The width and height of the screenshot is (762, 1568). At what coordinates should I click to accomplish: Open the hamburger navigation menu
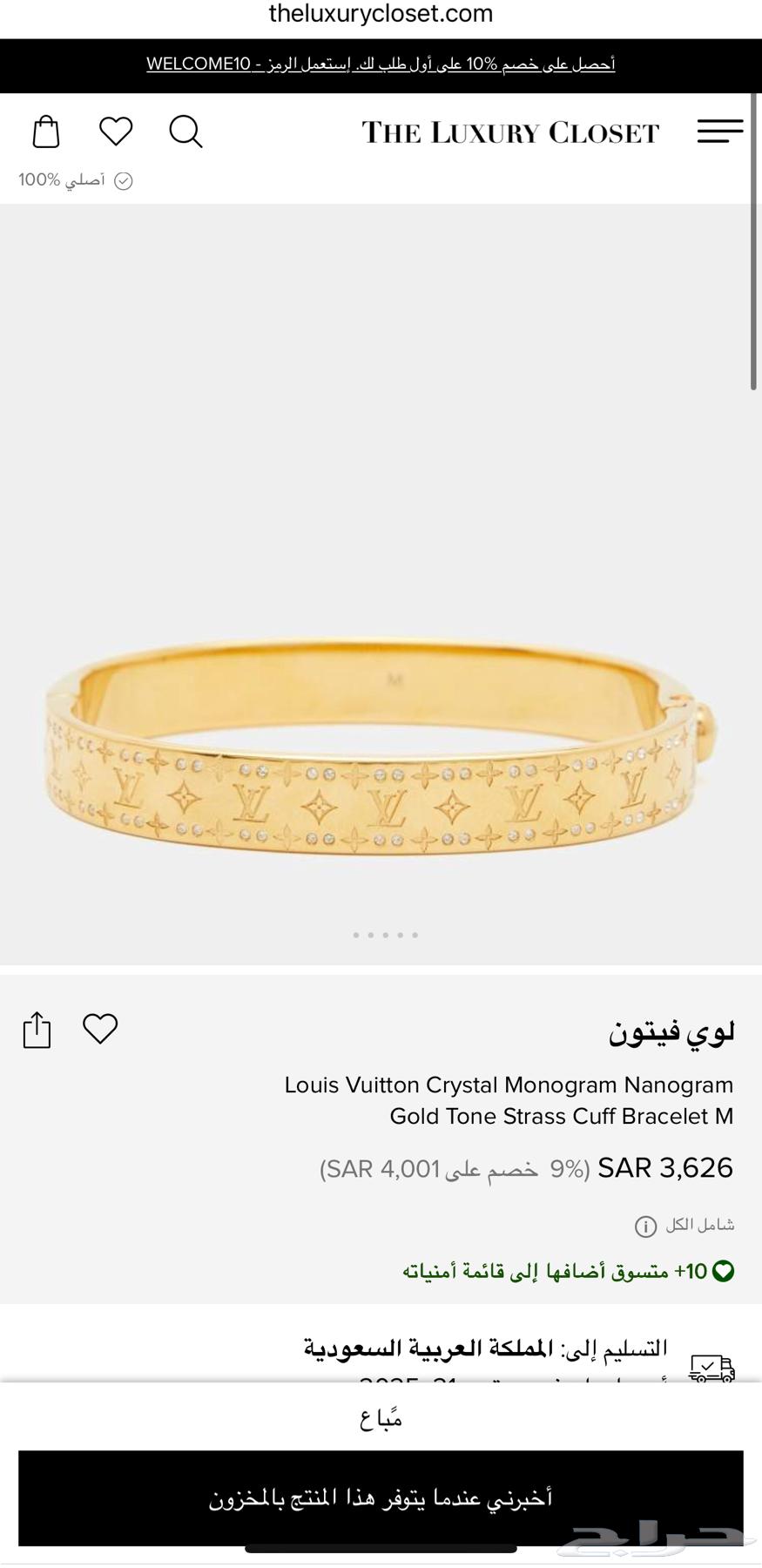click(x=719, y=132)
